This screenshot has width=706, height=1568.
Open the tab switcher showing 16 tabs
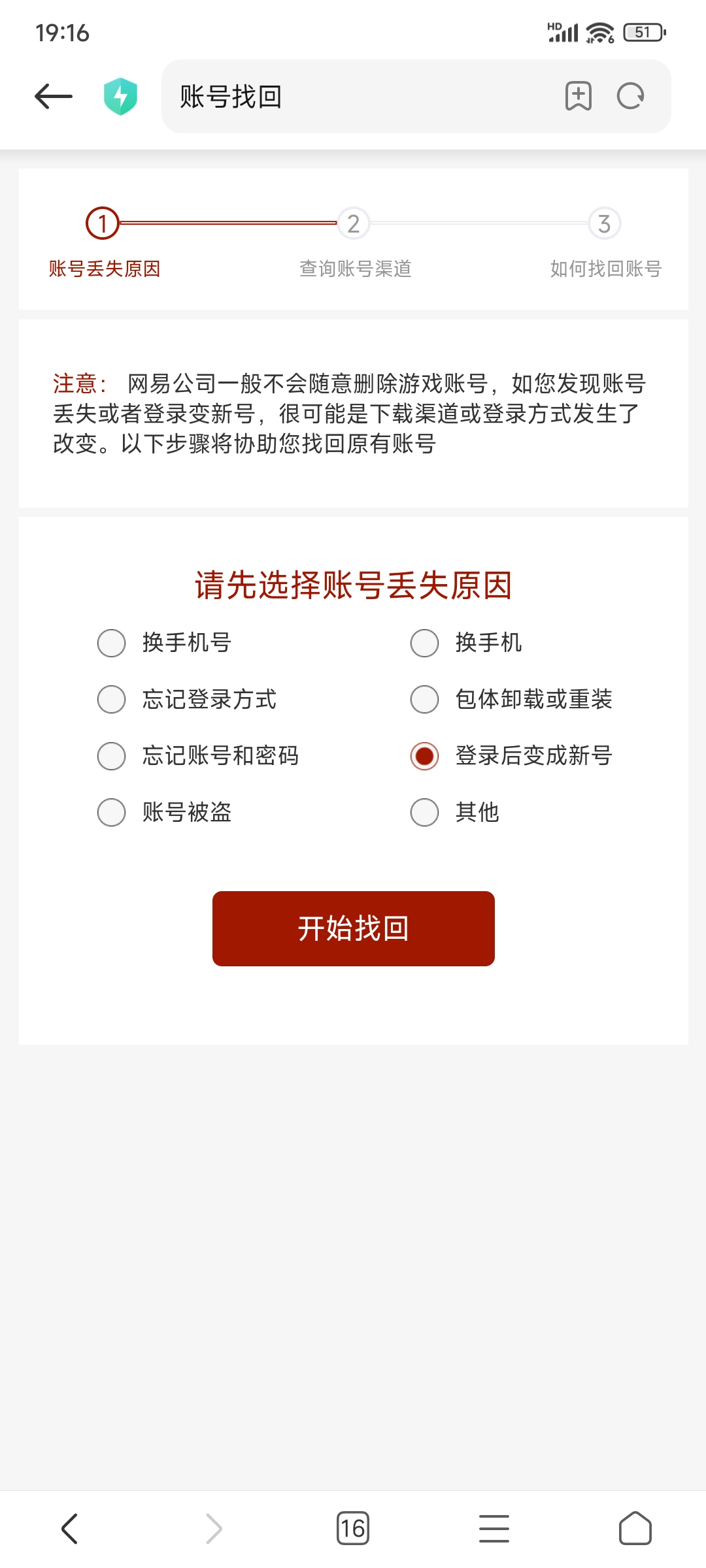click(353, 1529)
